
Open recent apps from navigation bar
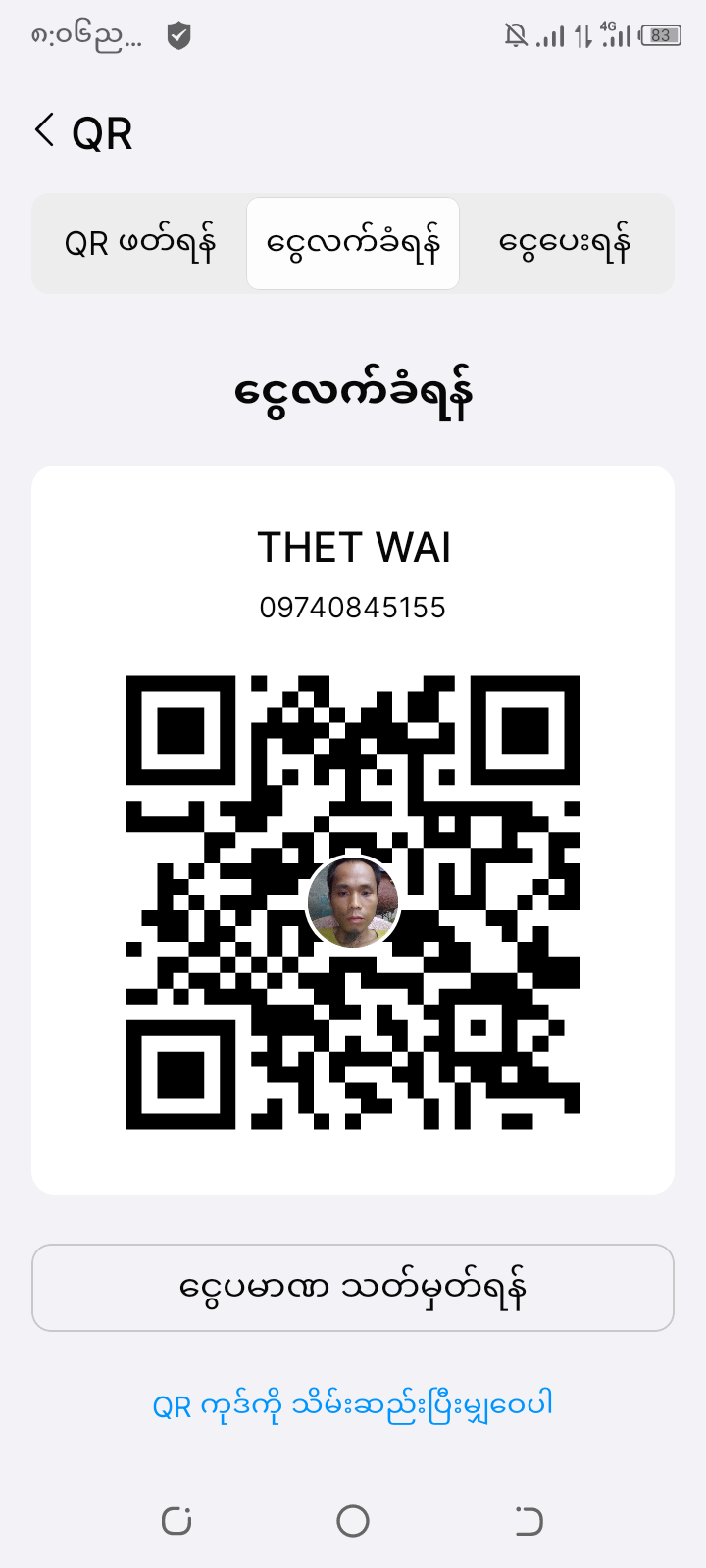click(x=176, y=1521)
